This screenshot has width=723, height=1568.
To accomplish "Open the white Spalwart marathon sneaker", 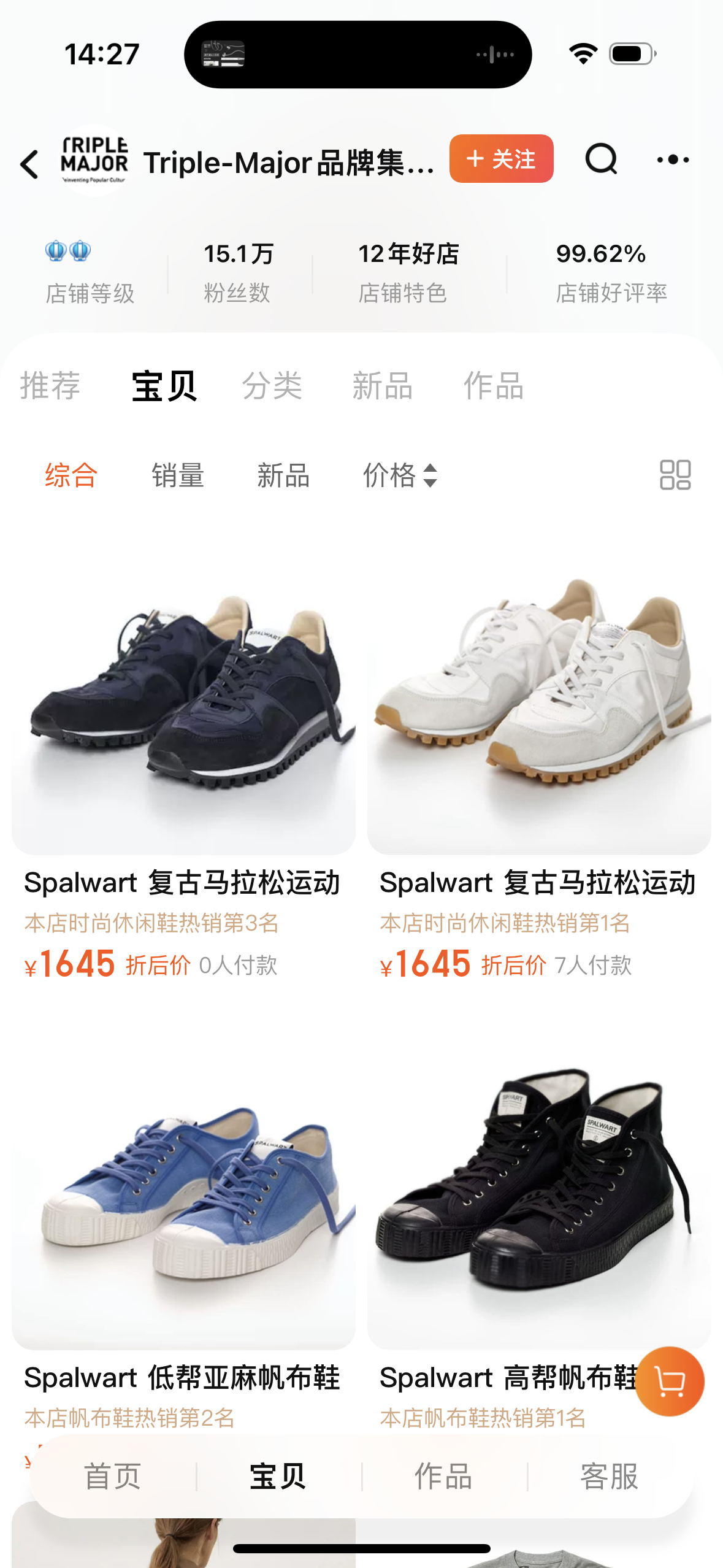I will [539, 693].
